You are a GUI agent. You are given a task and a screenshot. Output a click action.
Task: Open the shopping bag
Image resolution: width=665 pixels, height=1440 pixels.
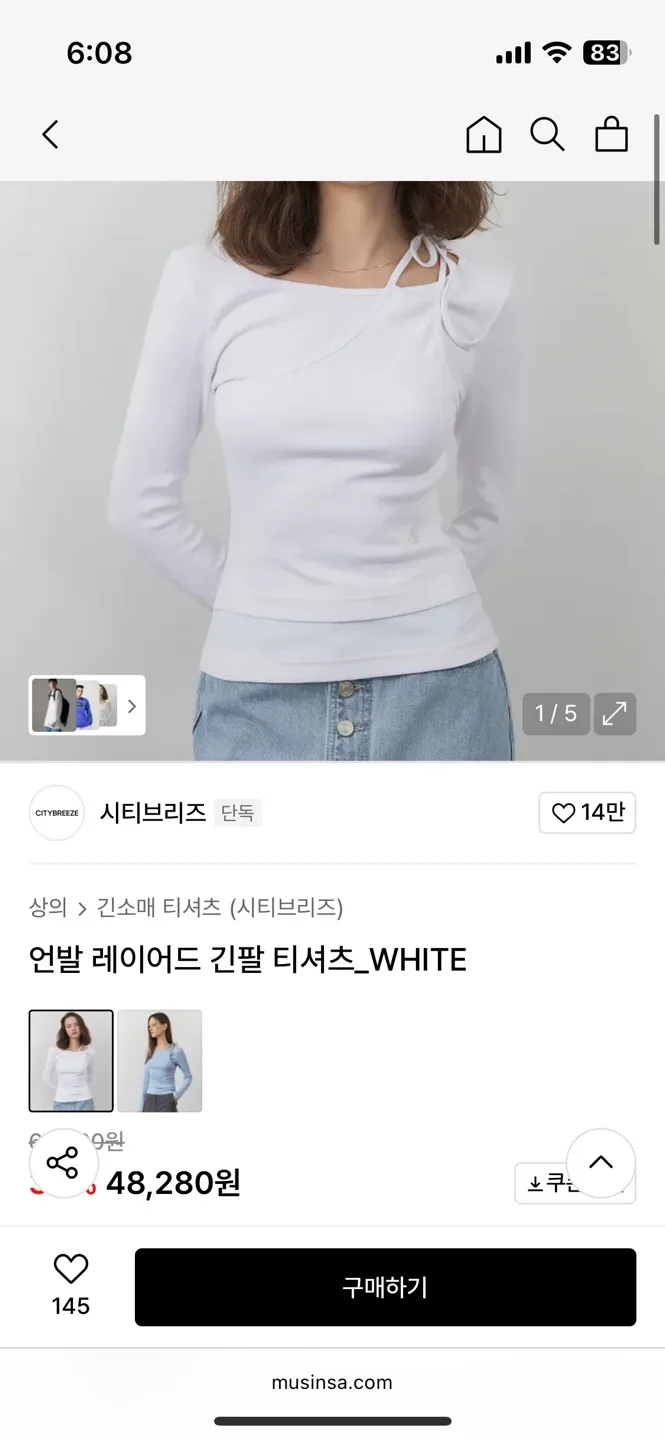point(611,134)
